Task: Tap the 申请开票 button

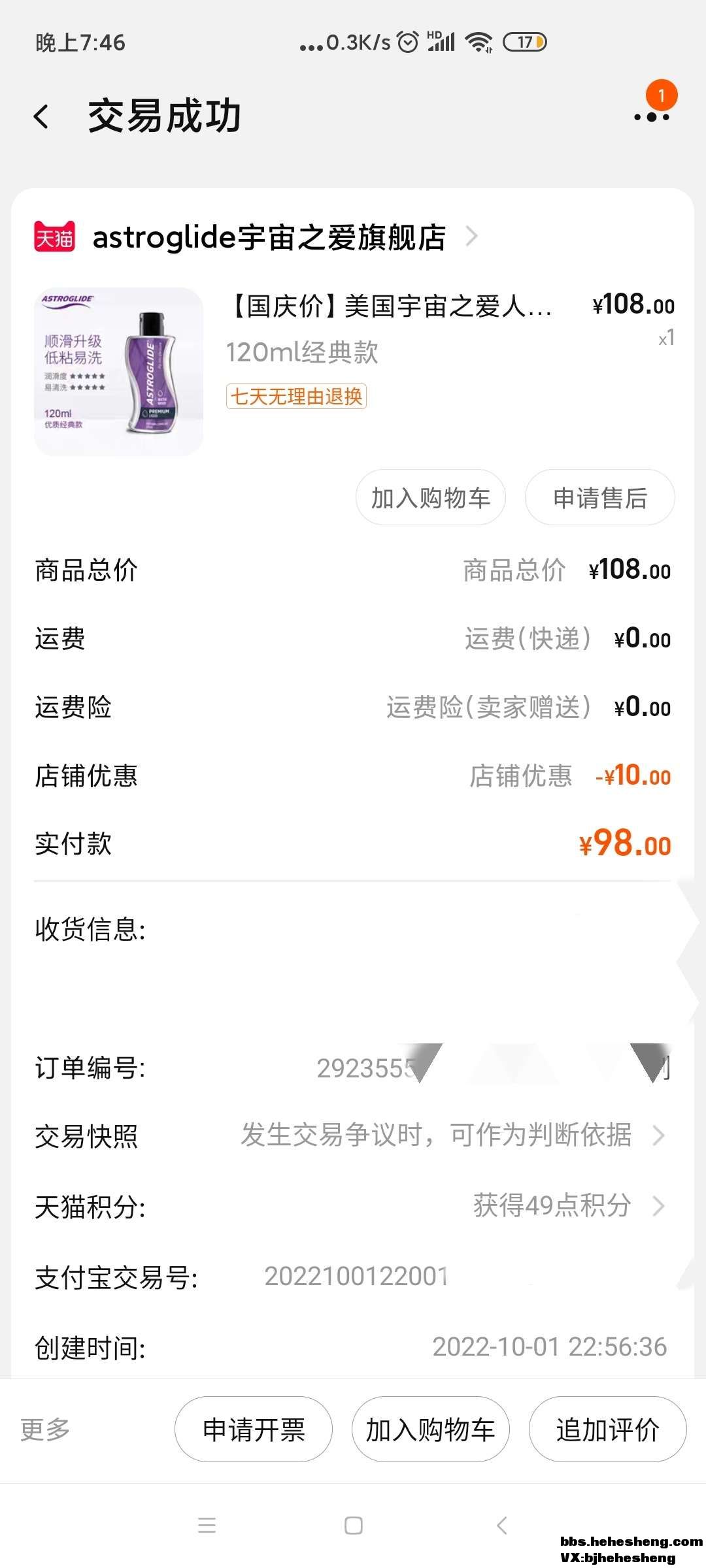Action: pos(254,1429)
